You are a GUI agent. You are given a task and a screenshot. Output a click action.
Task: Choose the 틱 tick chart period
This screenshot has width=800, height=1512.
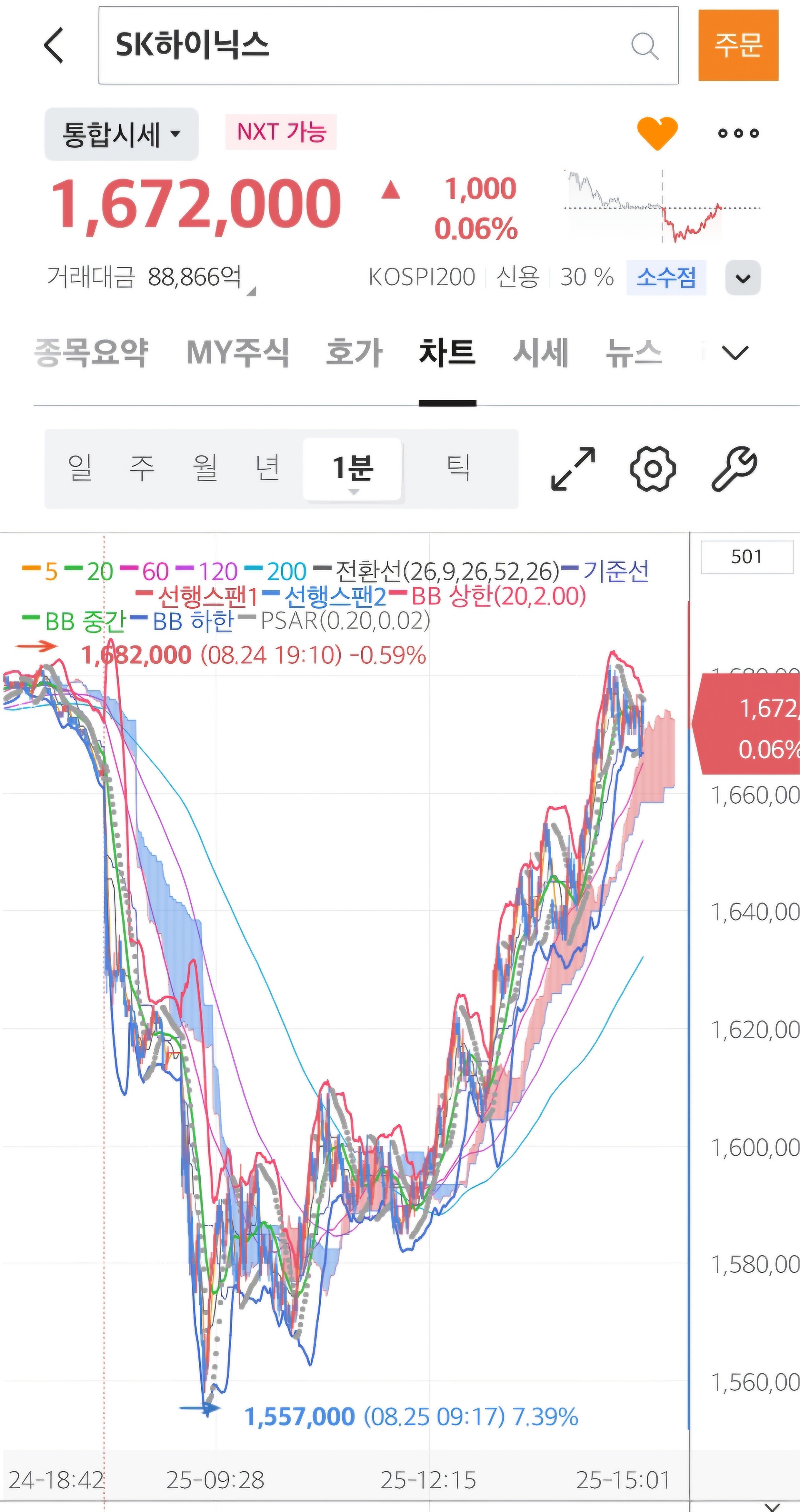pyautogui.click(x=458, y=468)
